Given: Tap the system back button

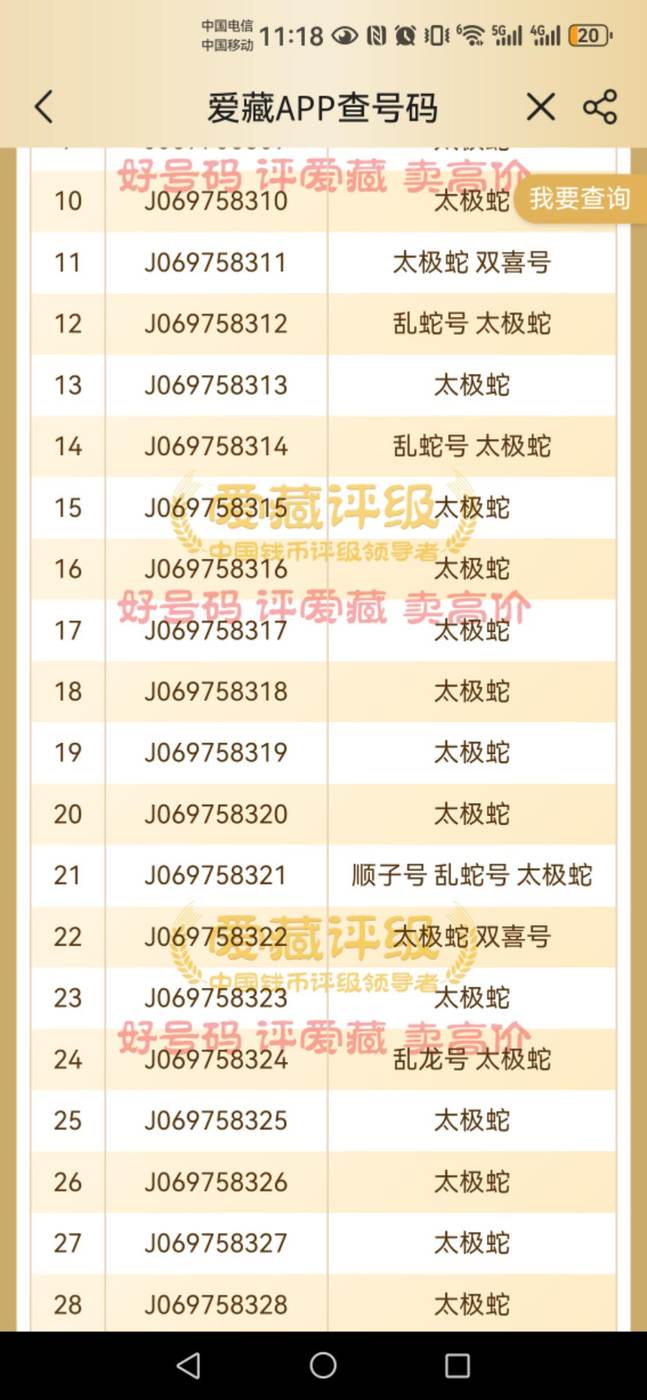Looking at the screenshot, I should [x=188, y=1365].
